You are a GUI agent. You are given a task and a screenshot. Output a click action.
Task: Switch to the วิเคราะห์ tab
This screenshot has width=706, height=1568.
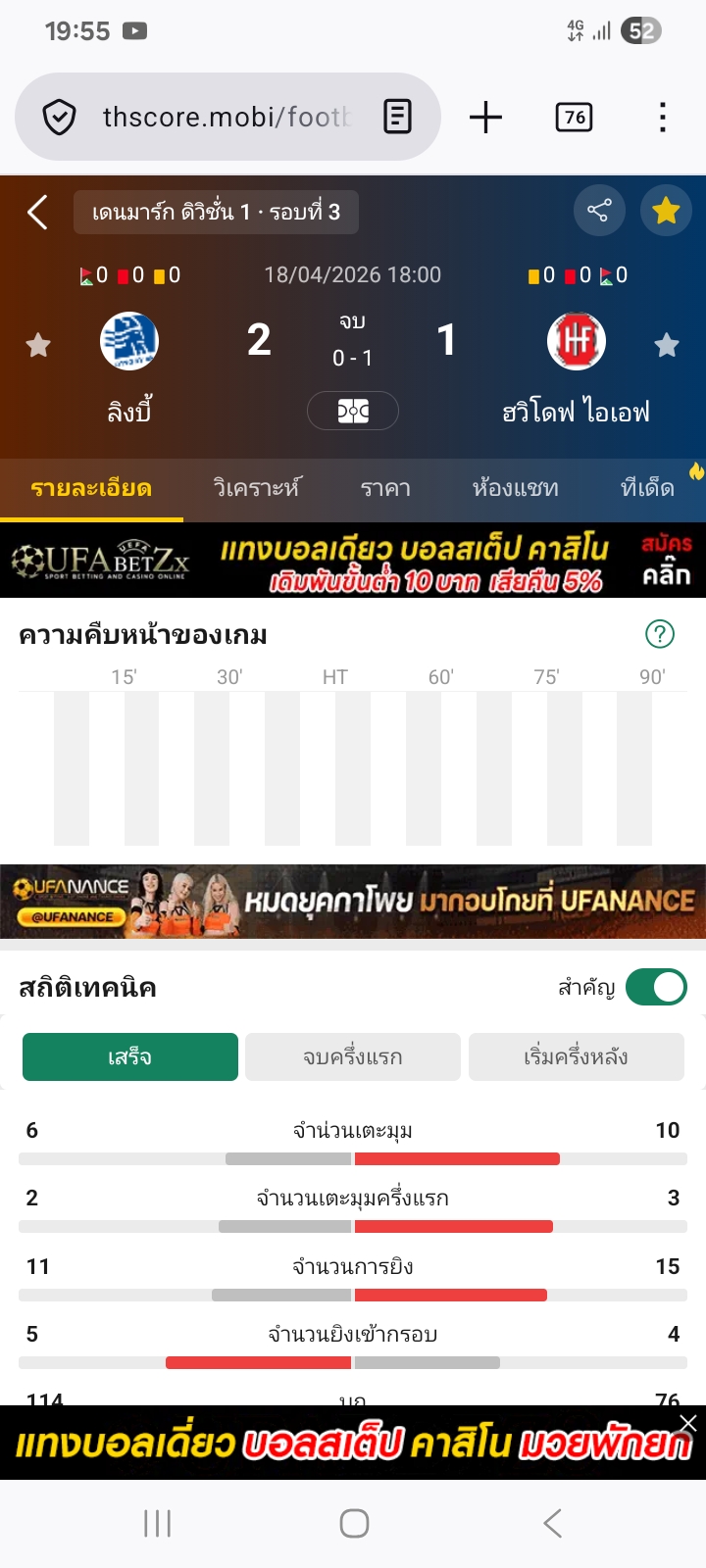pyautogui.click(x=257, y=488)
